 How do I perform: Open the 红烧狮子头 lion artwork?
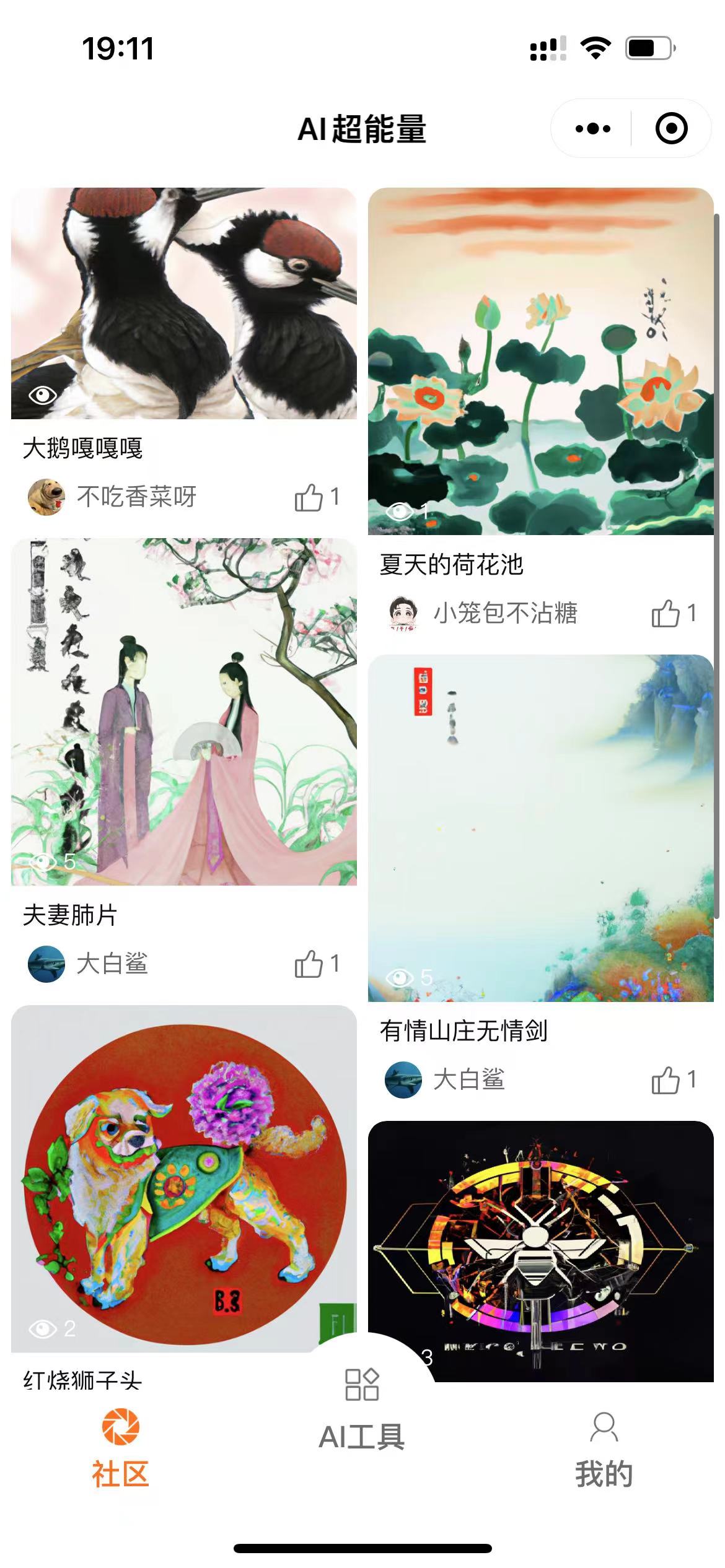(184, 1178)
